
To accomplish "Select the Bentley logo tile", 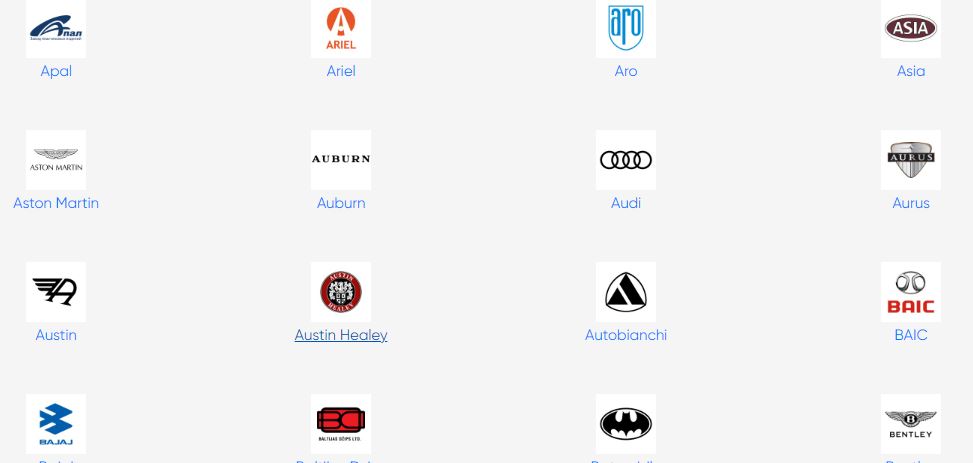I will tap(911, 424).
